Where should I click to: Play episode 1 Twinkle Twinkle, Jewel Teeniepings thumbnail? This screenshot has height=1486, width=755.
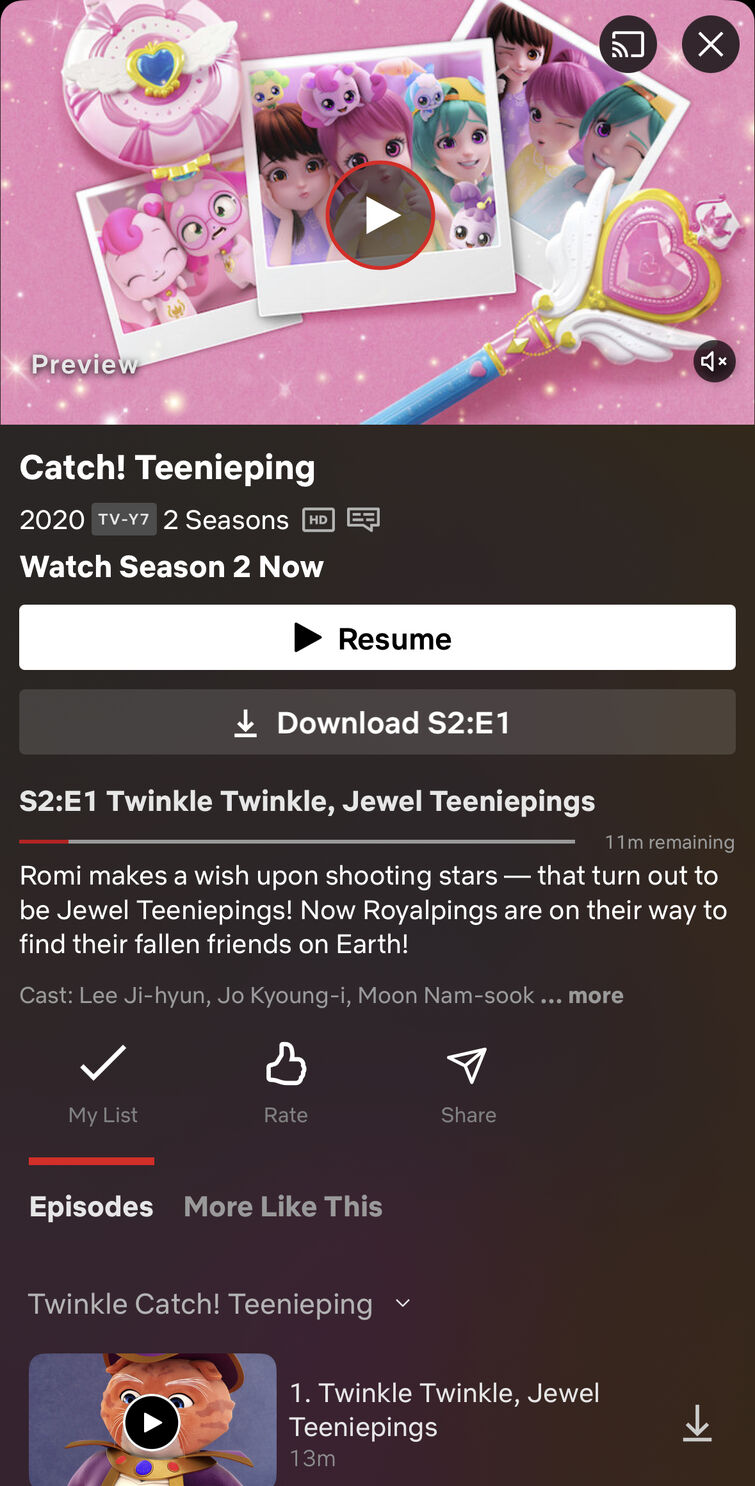click(x=152, y=1420)
